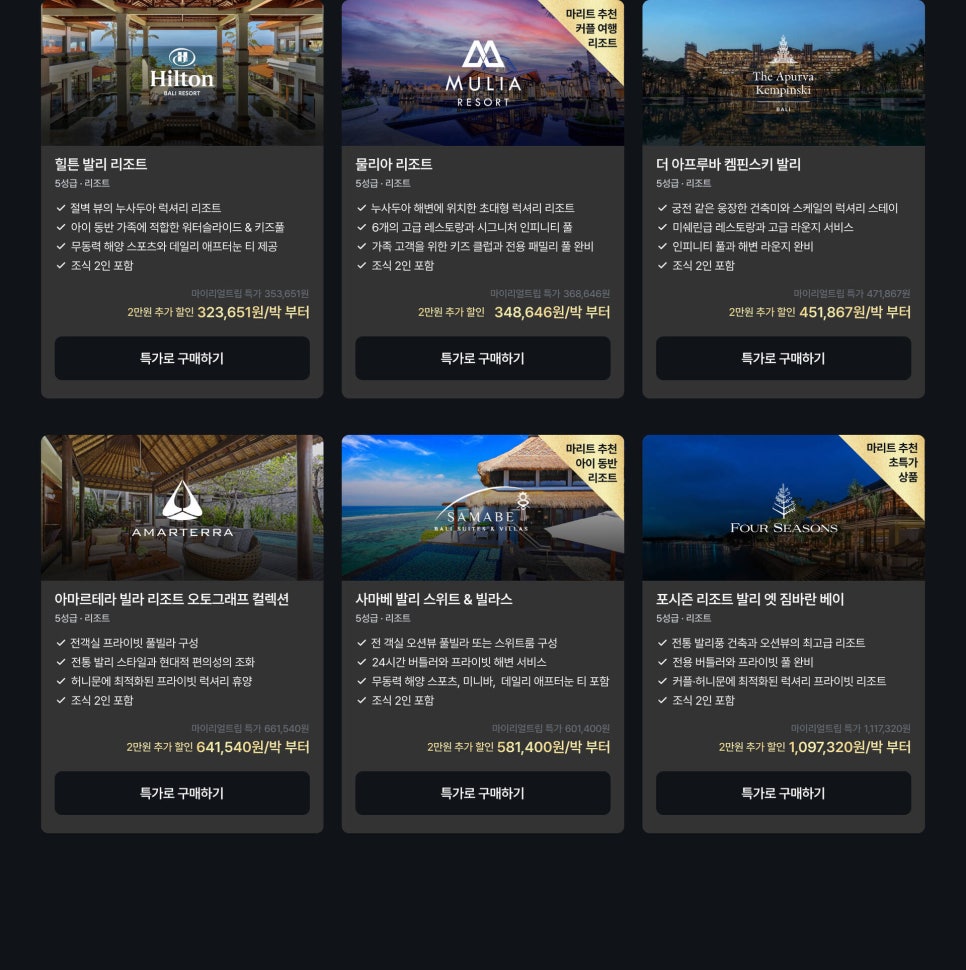
Task: Purchase the 아마르테라 빌라 리조트 deal
Action: (182, 793)
